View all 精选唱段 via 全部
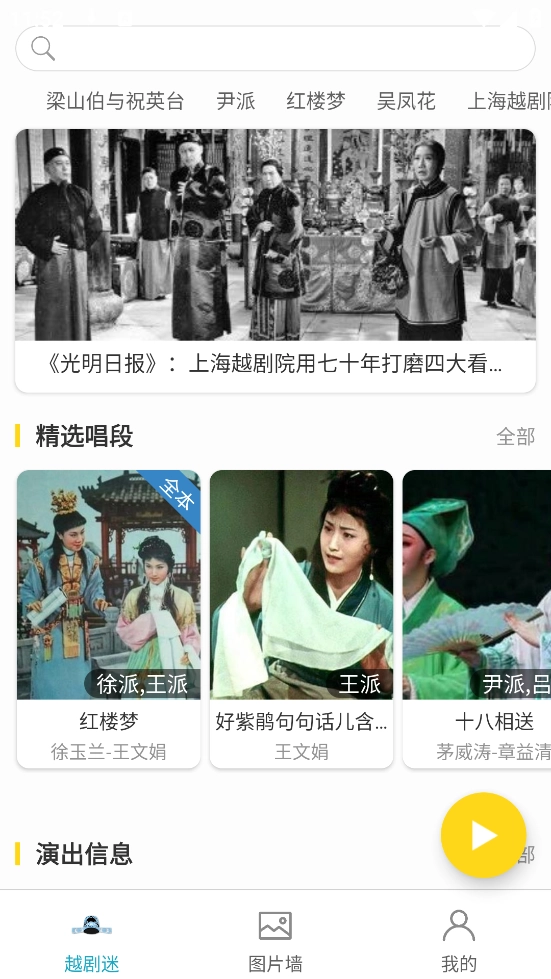 tap(515, 436)
